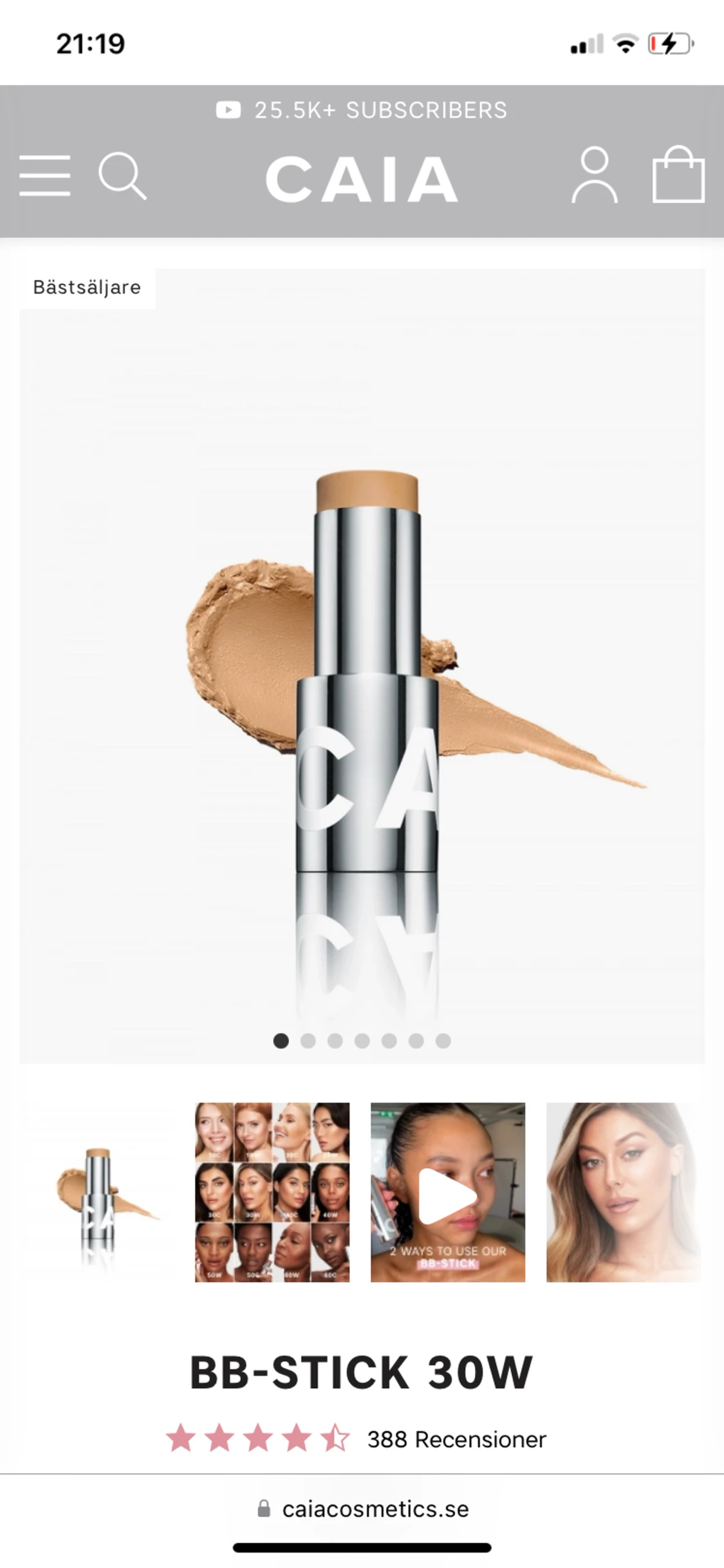724x1568 pixels.
Task: Select the blonde model portrait thumbnail
Action: (623, 1192)
